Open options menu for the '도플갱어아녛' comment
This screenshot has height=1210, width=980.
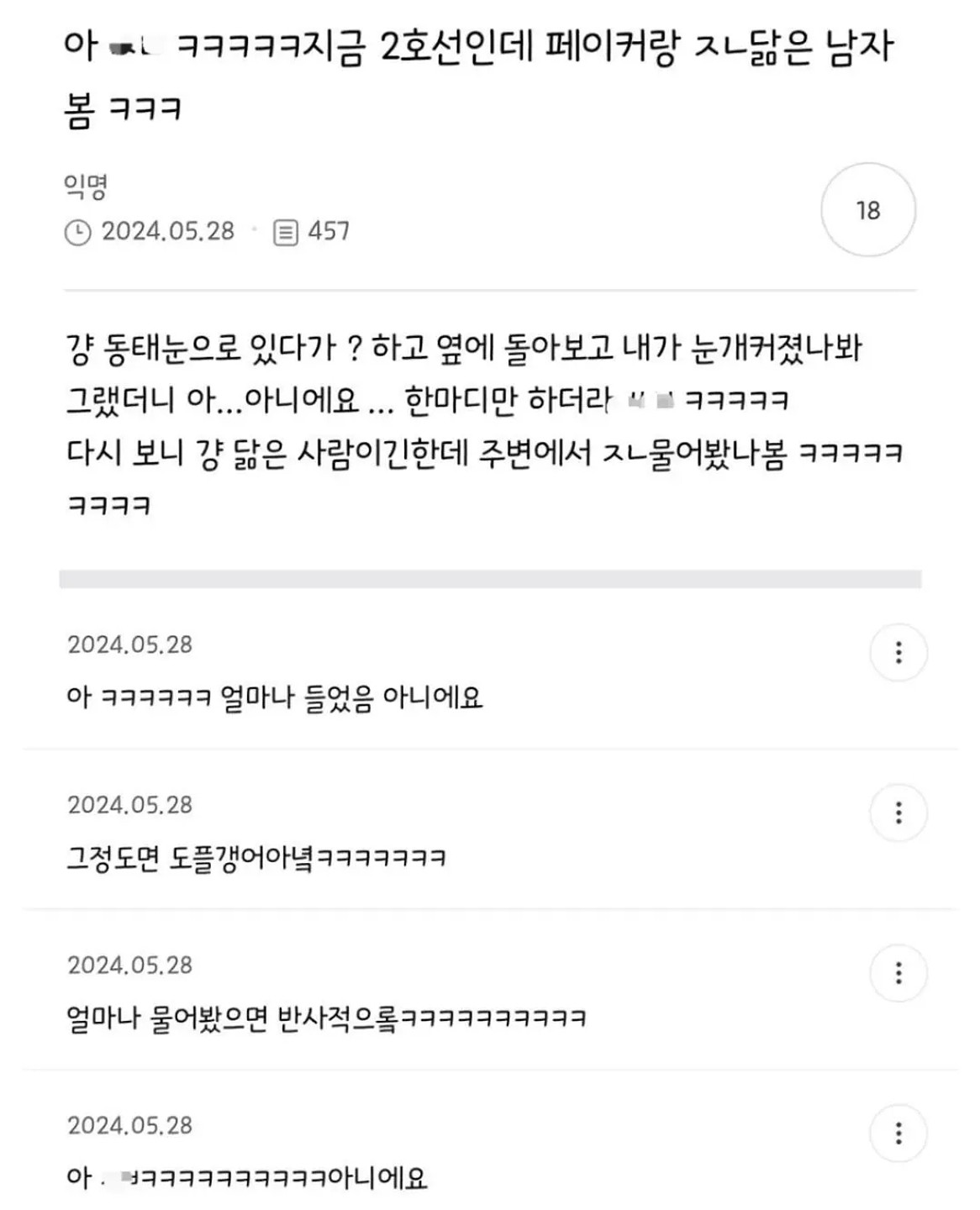pyautogui.click(x=898, y=813)
